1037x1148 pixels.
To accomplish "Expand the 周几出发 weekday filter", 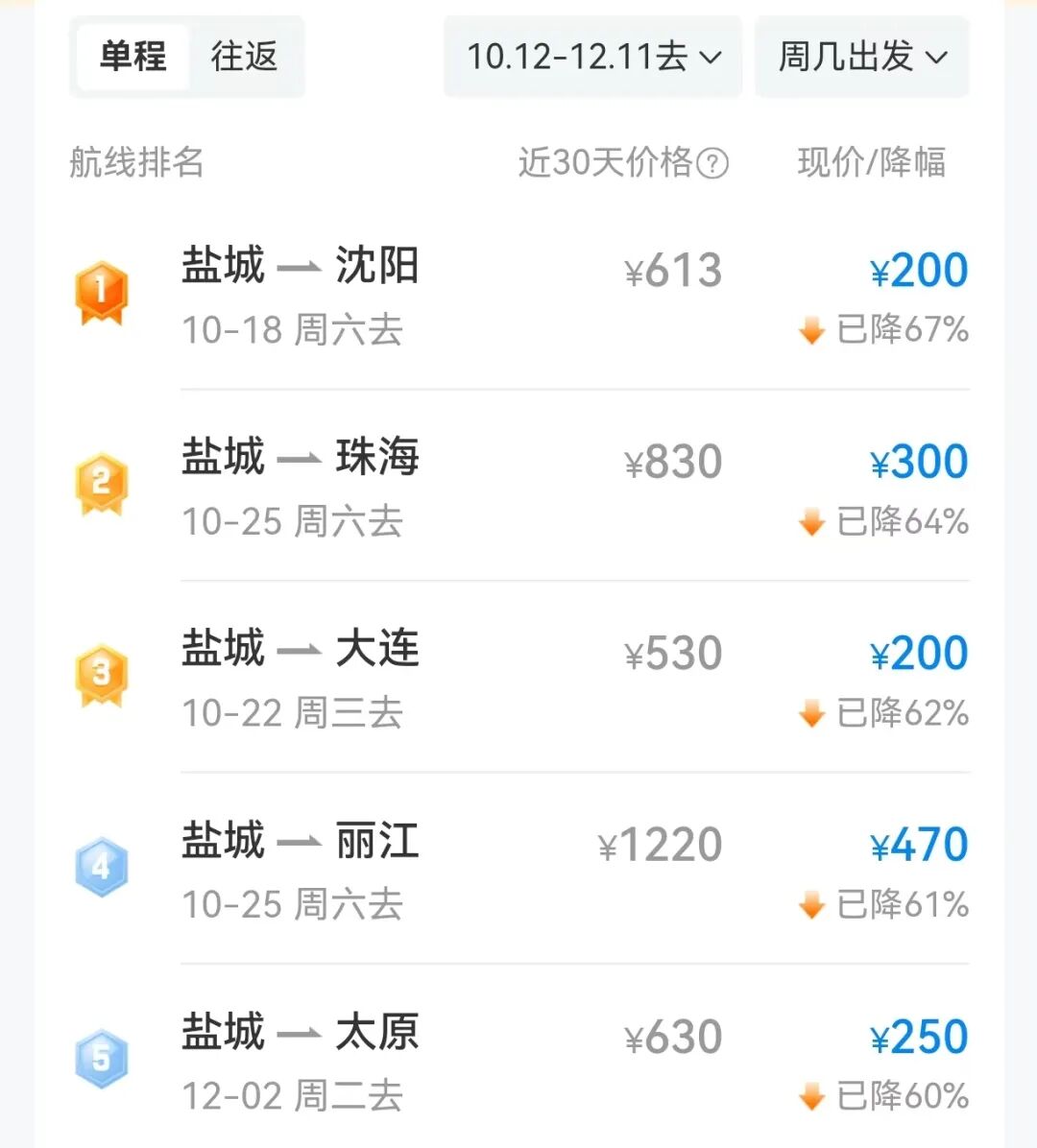I will point(861,57).
